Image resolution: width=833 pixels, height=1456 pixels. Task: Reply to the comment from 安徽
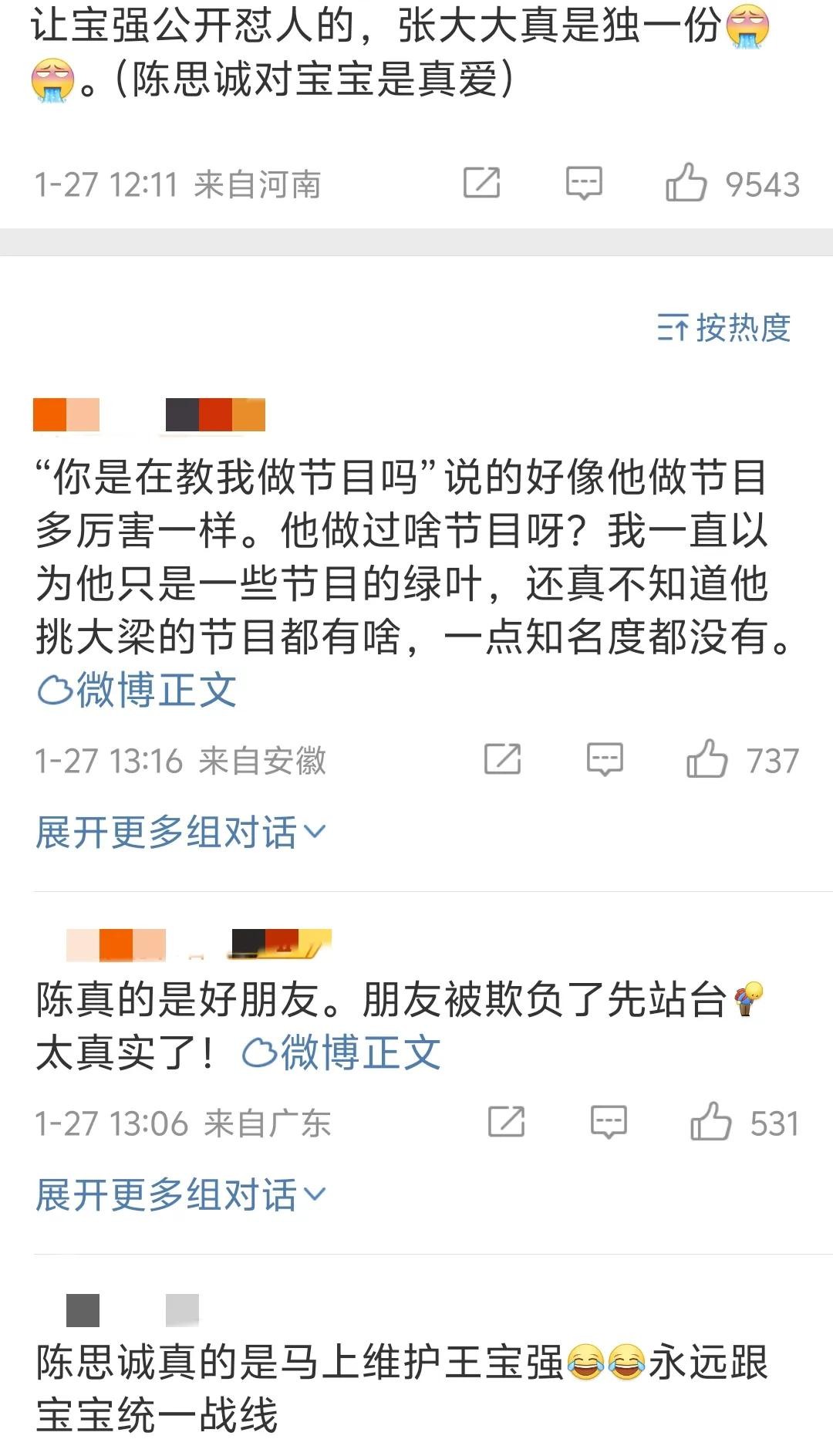pyautogui.click(x=605, y=759)
